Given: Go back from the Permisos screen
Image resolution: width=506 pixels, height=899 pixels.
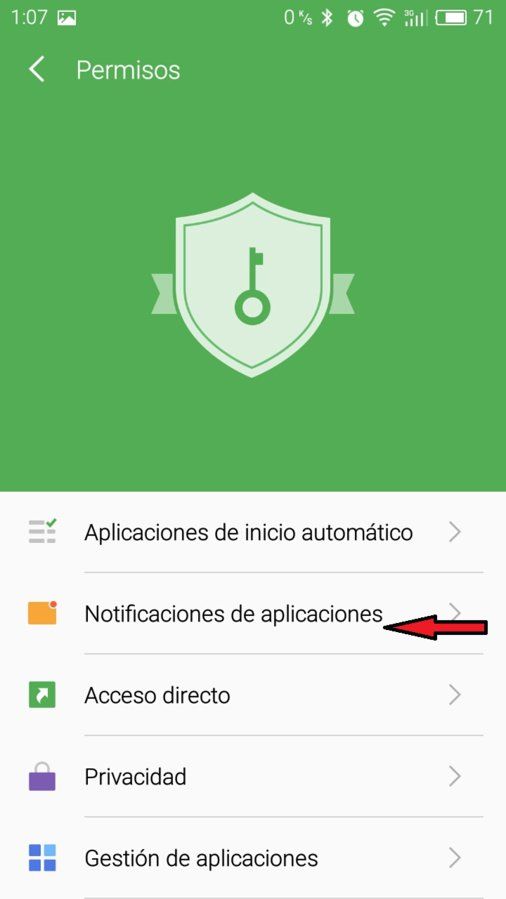Looking at the screenshot, I should [x=37, y=70].
